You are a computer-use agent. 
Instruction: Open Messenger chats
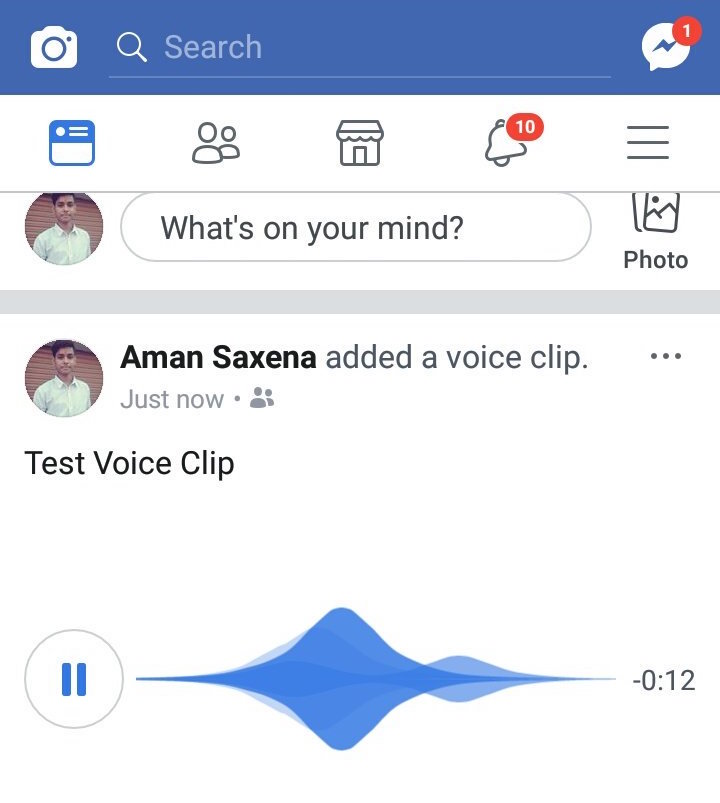(x=666, y=47)
